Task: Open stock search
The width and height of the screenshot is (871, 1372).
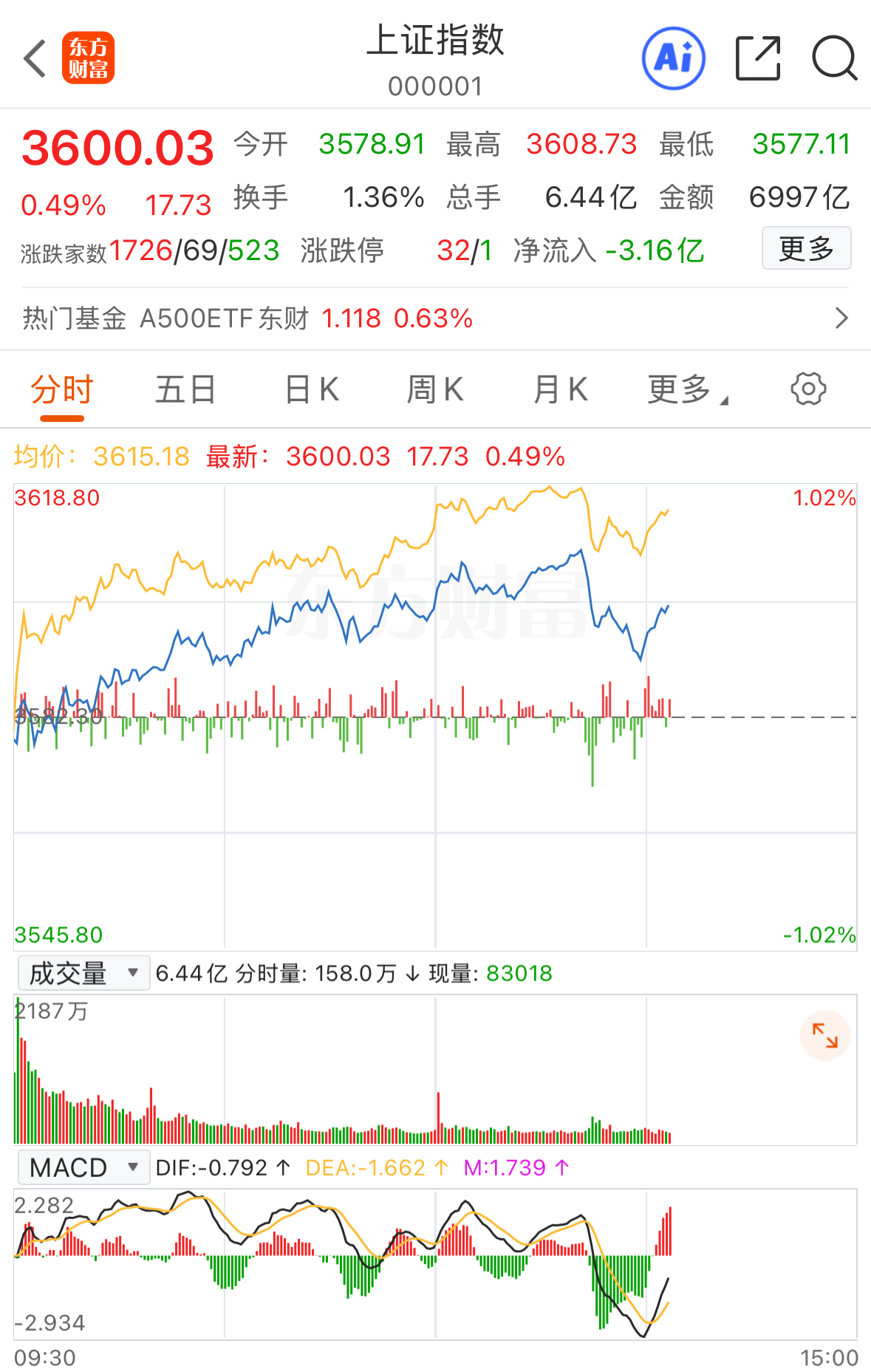Action: (834, 58)
